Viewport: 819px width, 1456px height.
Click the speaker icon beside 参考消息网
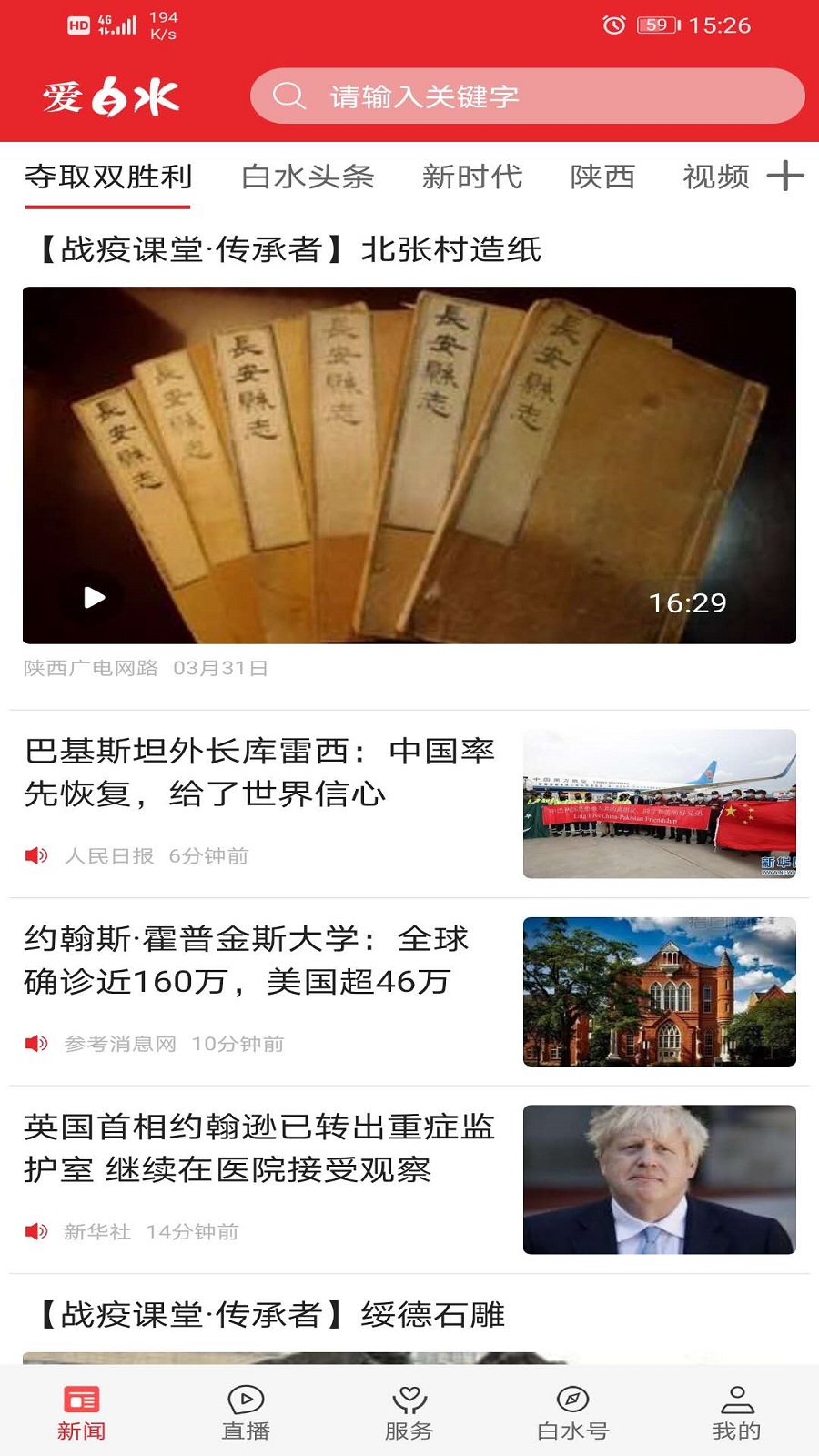(x=35, y=1045)
